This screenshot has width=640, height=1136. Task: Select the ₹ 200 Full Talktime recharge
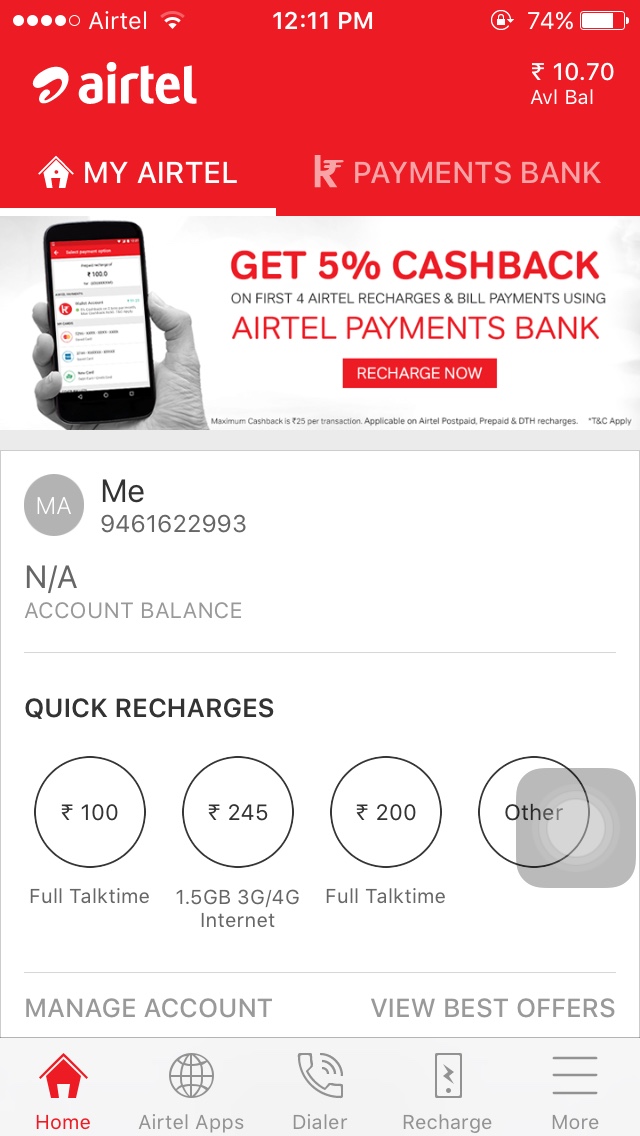coord(386,812)
